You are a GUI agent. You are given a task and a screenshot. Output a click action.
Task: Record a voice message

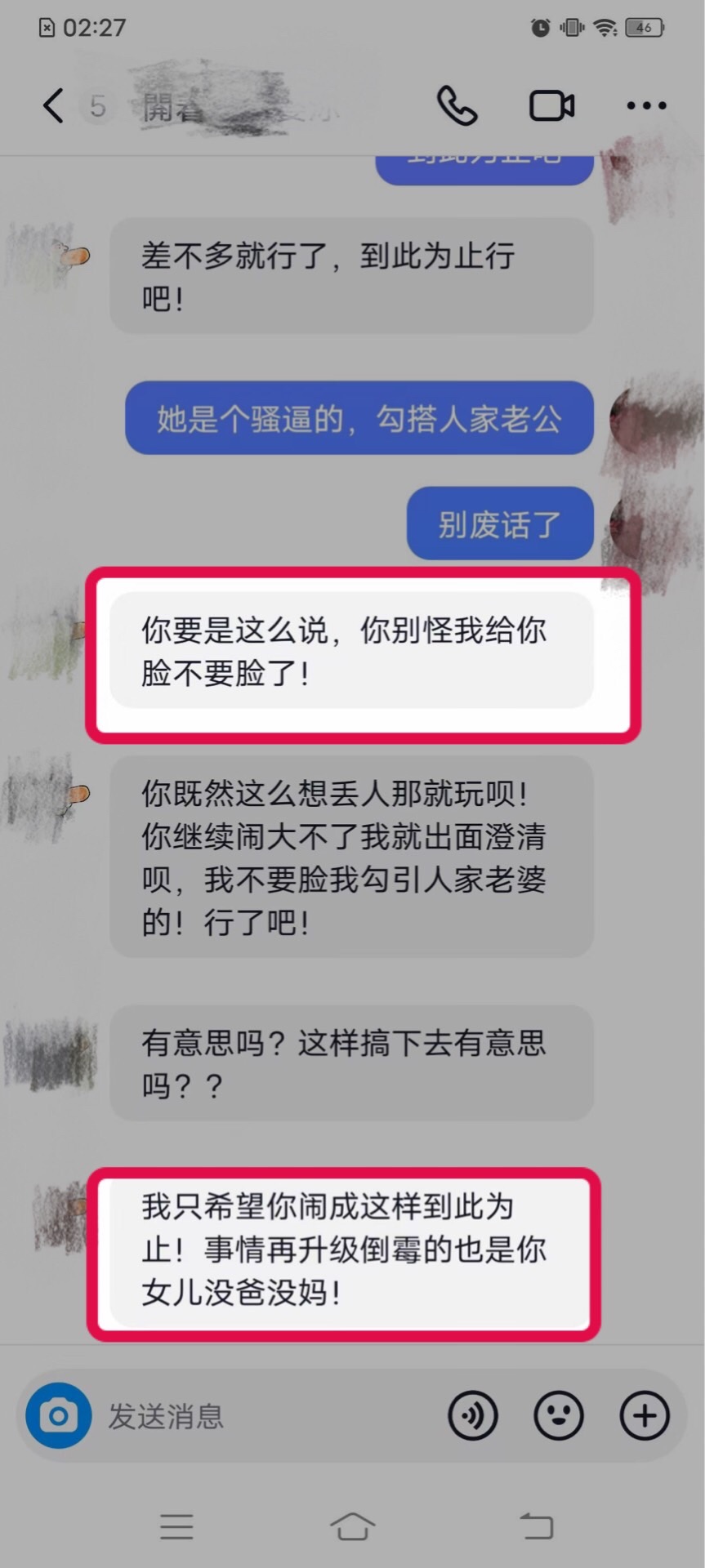pyautogui.click(x=473, y=1415)
